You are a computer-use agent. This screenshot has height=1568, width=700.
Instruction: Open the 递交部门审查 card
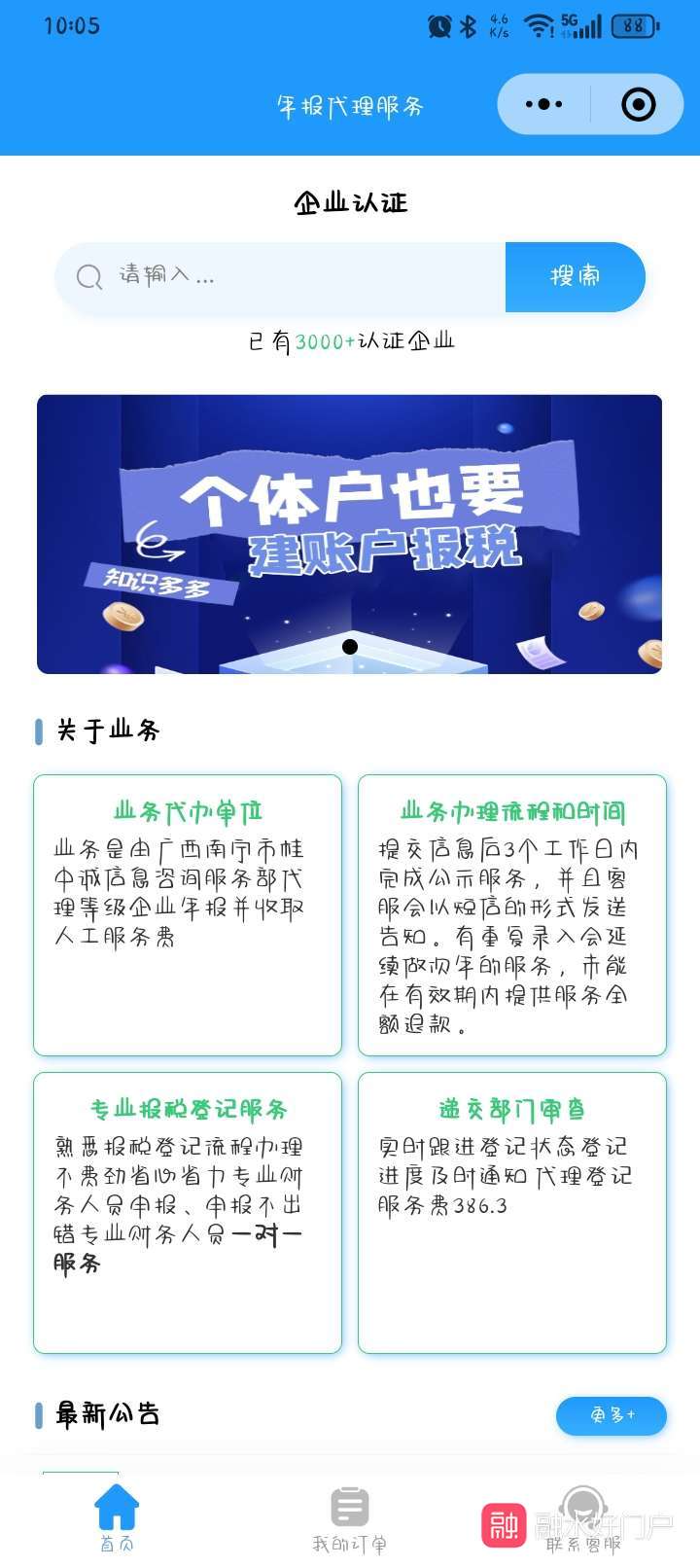pyautogui.click(x=511, y=1212)
